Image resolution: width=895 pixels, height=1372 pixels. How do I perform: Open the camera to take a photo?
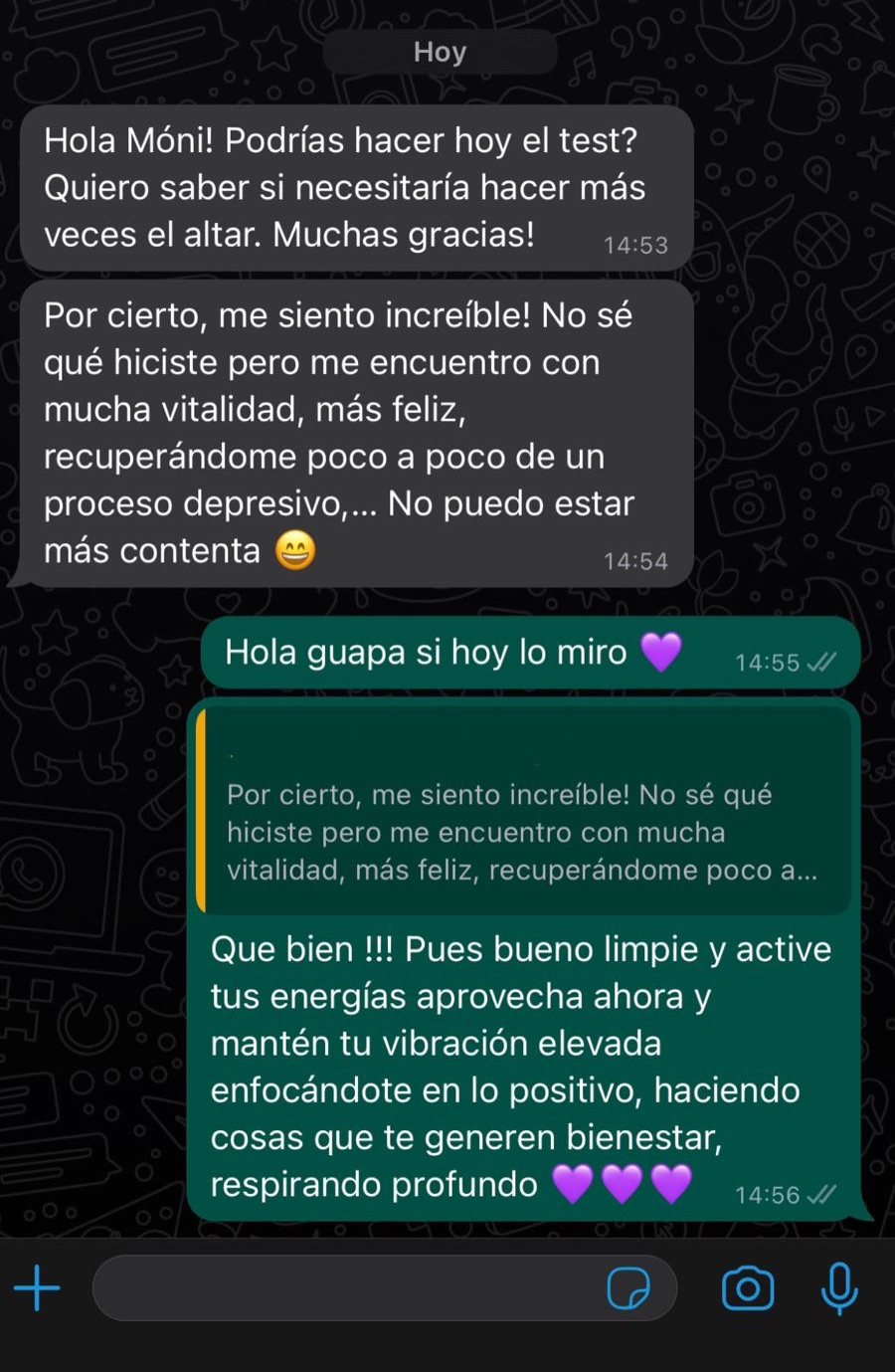tap(747, 1288)
